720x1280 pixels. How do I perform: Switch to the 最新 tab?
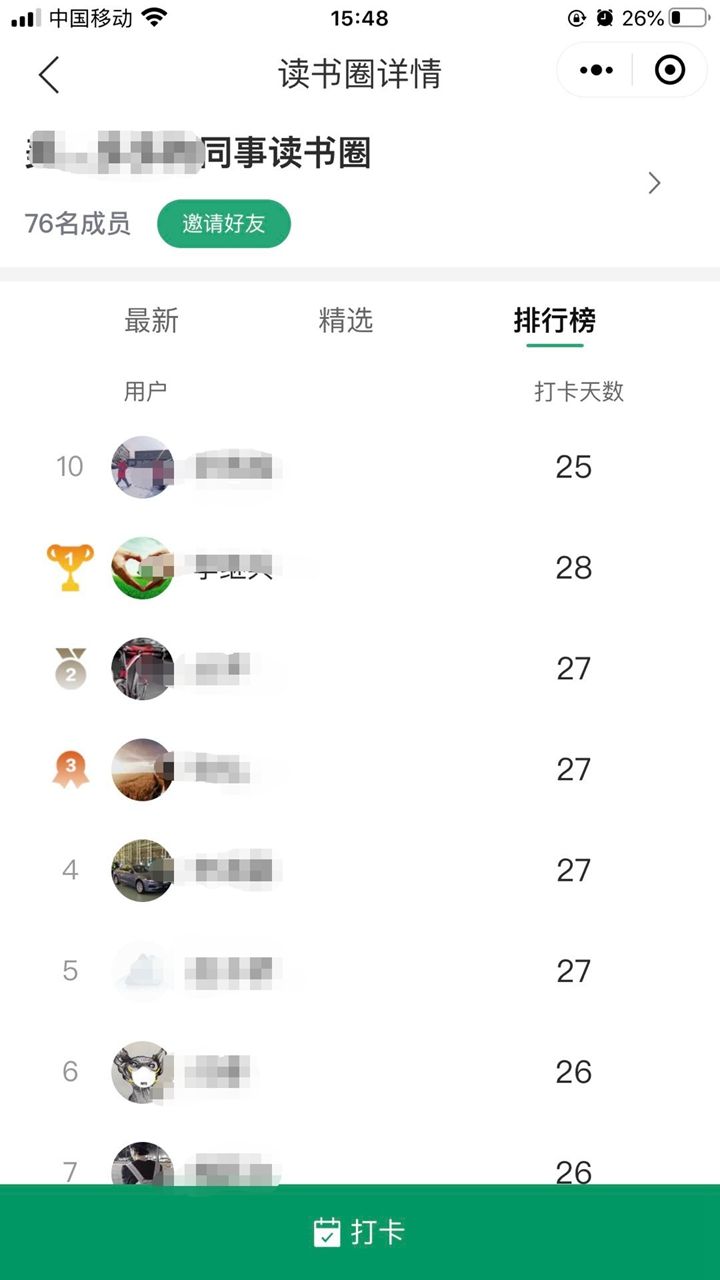(151, 321)
